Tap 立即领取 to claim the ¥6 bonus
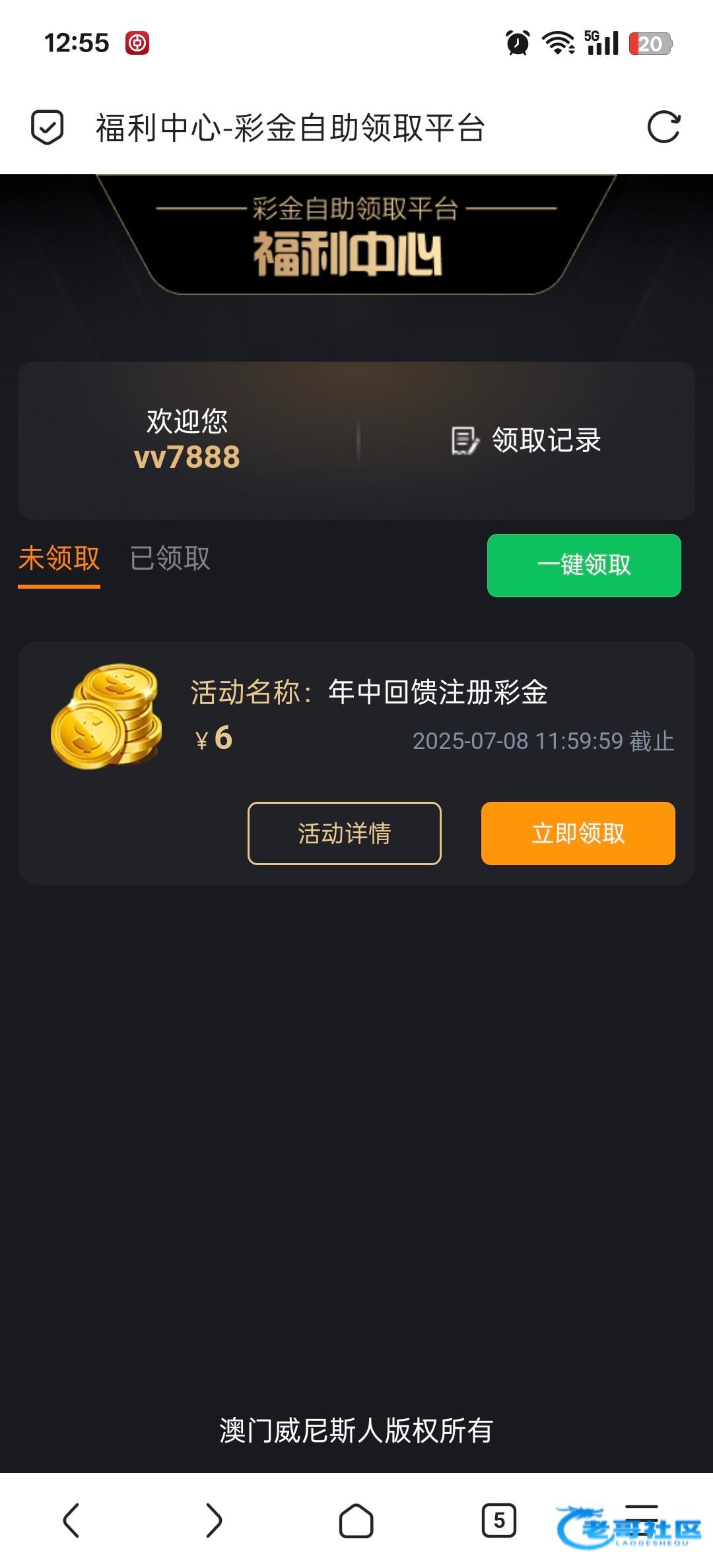 (x=578, y=833)
